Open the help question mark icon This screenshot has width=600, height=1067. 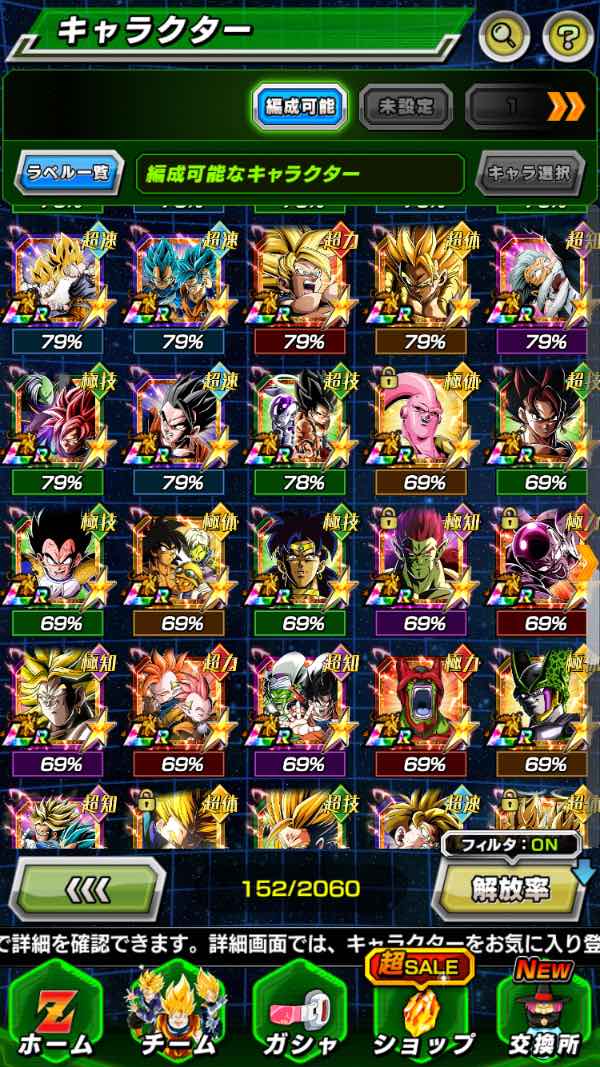(x=567, y=37)
